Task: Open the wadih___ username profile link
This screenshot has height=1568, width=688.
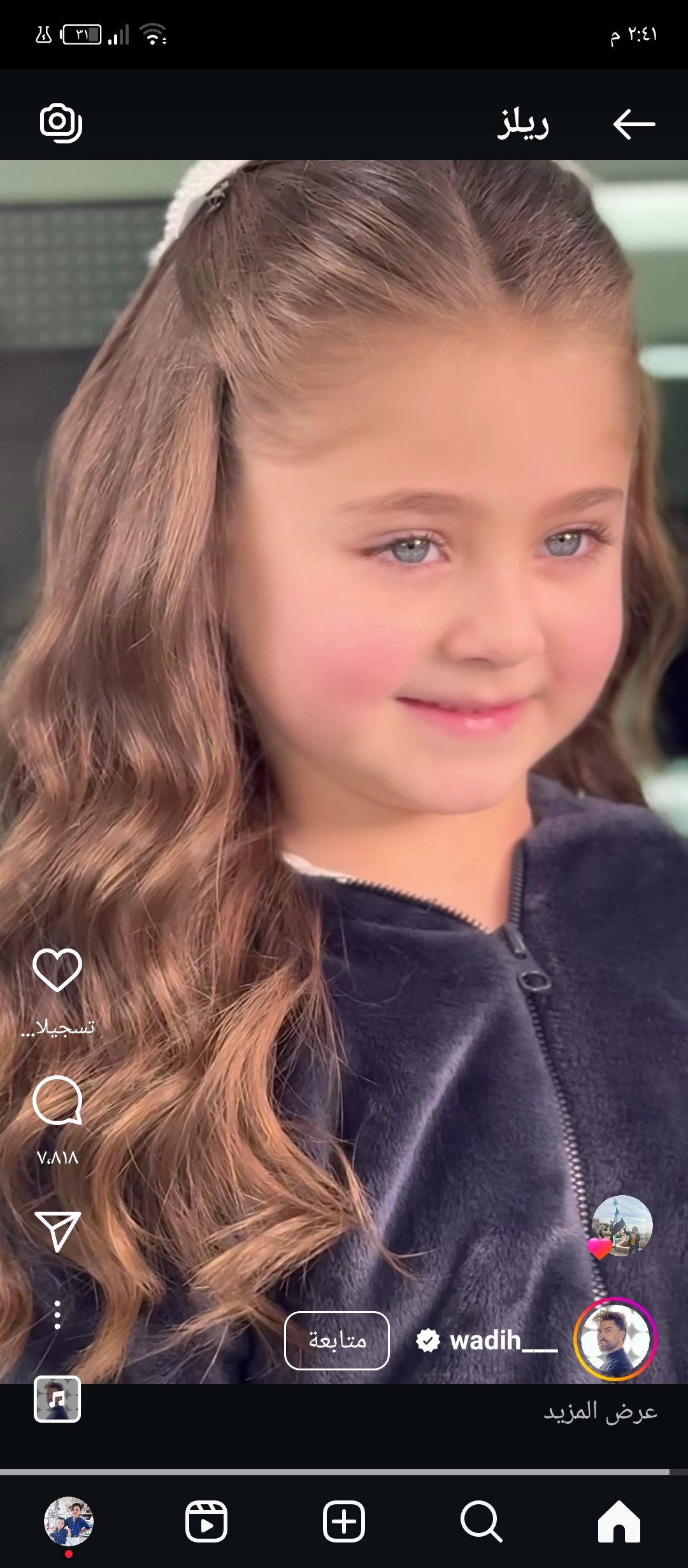Action: (503, 1340)
